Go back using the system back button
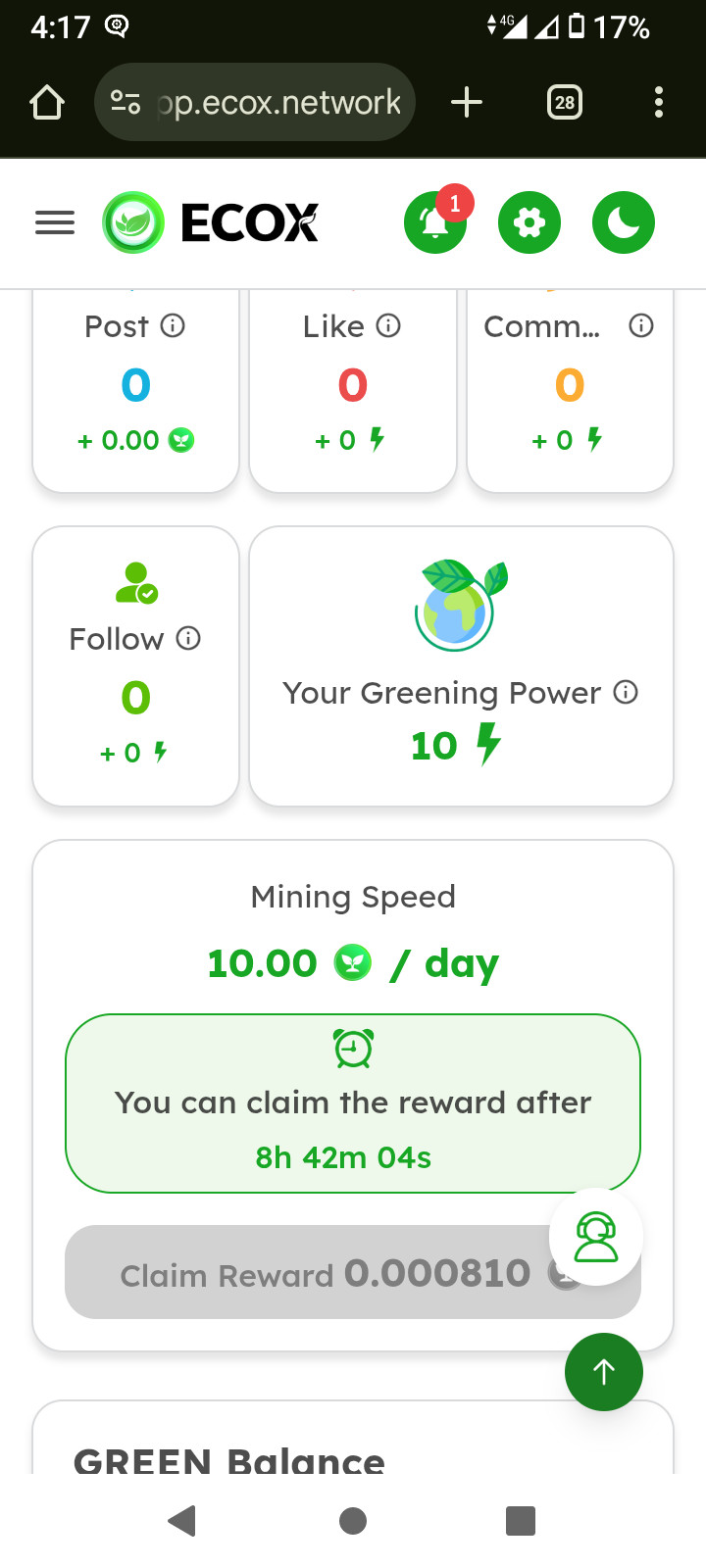706x1568 pixels. [x=182, y=1521]
